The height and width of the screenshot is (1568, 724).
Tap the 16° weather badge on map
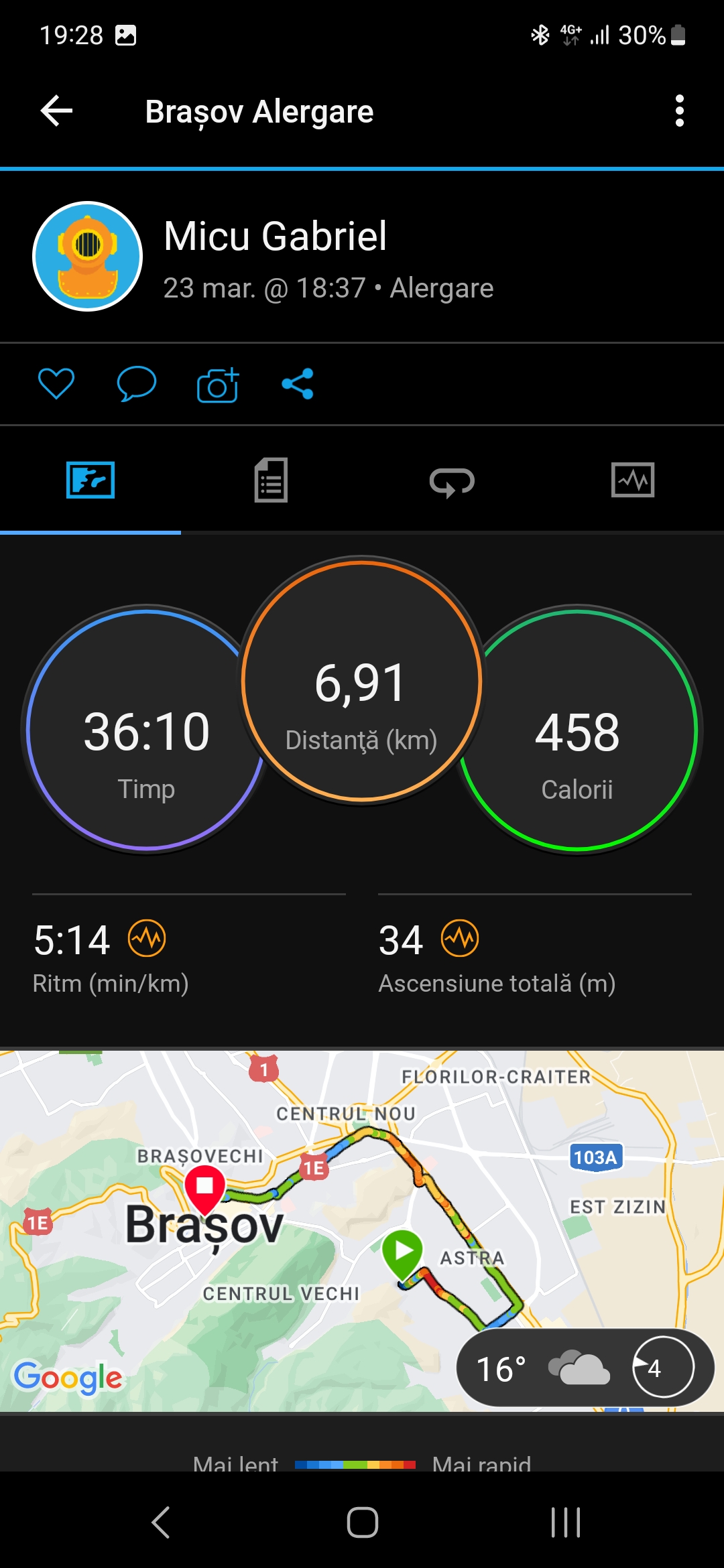[x=583, y=1368]
